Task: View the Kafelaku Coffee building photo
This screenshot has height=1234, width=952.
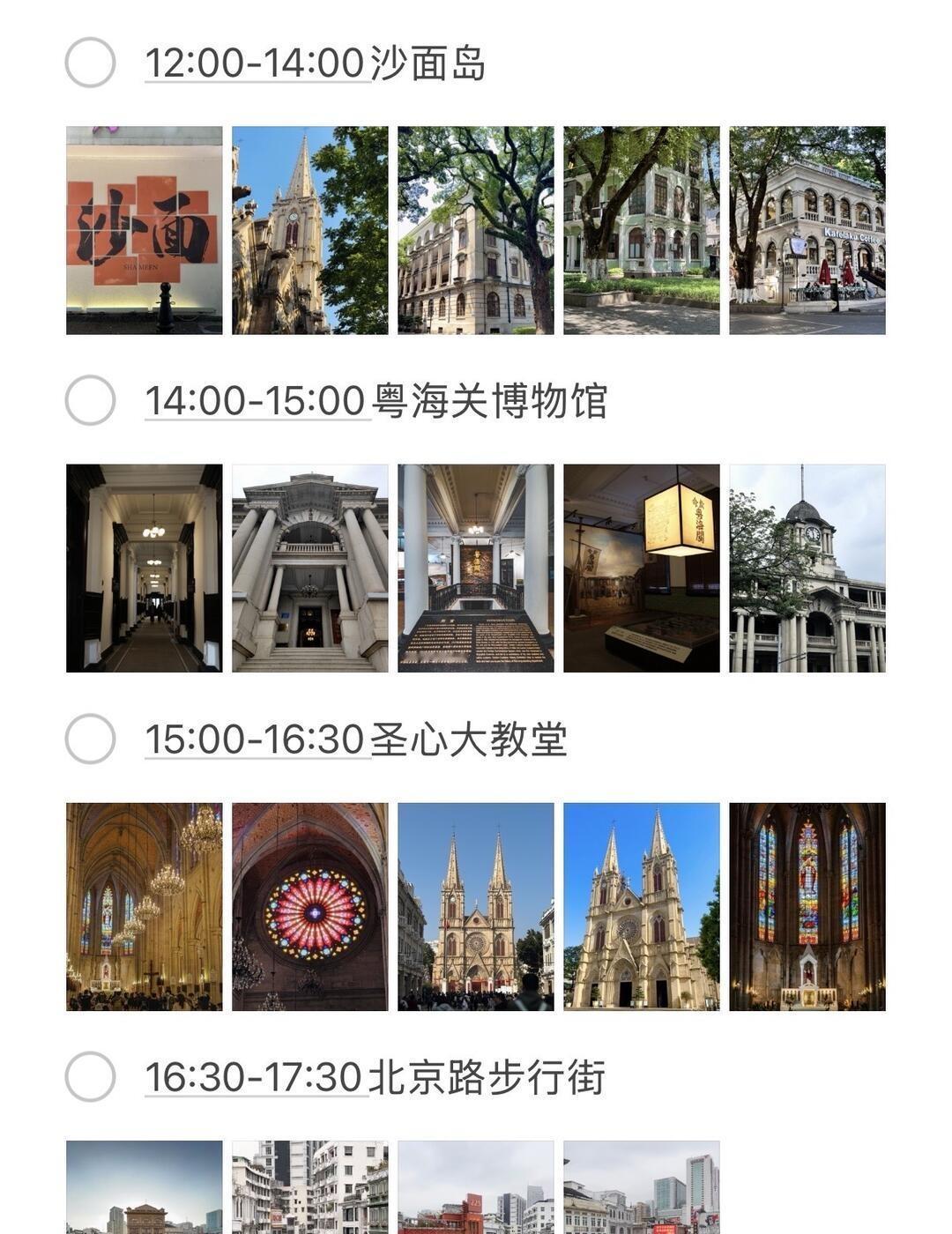Action: (807, 230)
